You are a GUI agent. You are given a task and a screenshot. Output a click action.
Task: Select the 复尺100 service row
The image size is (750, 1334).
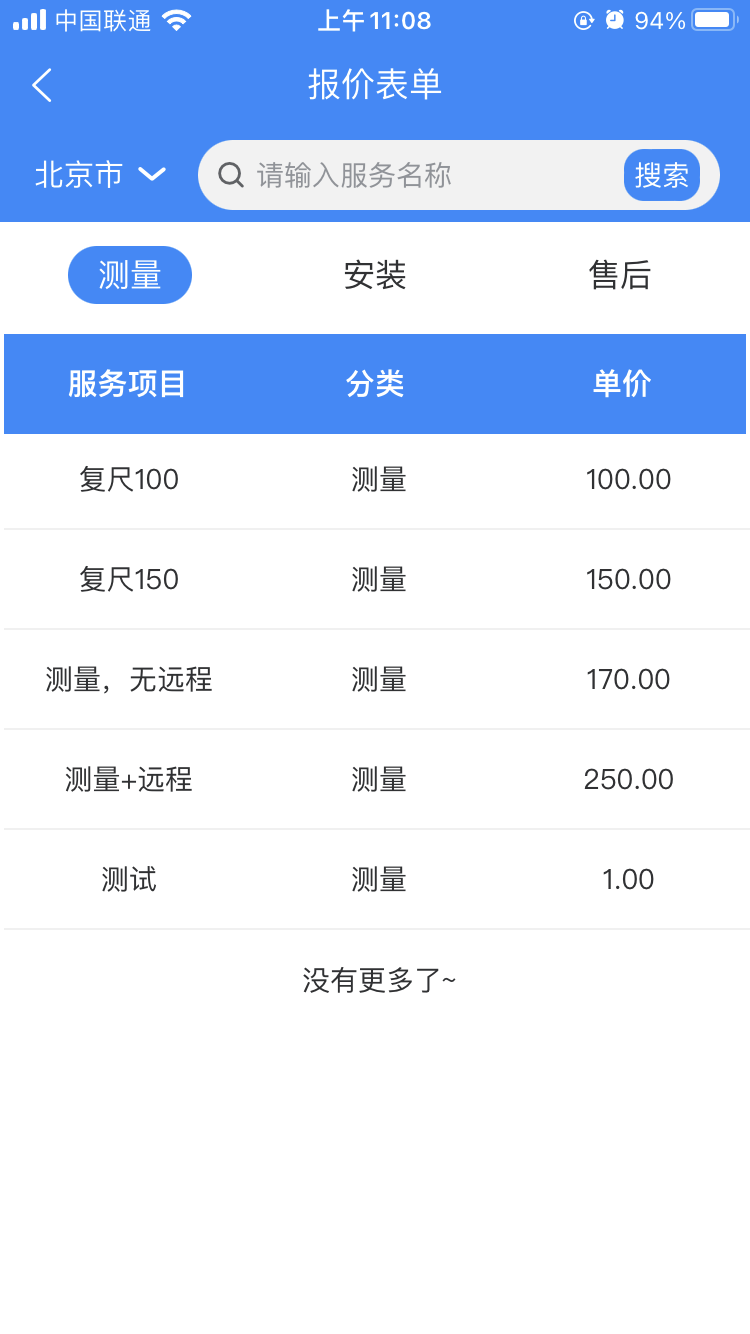tap(130, 479)
